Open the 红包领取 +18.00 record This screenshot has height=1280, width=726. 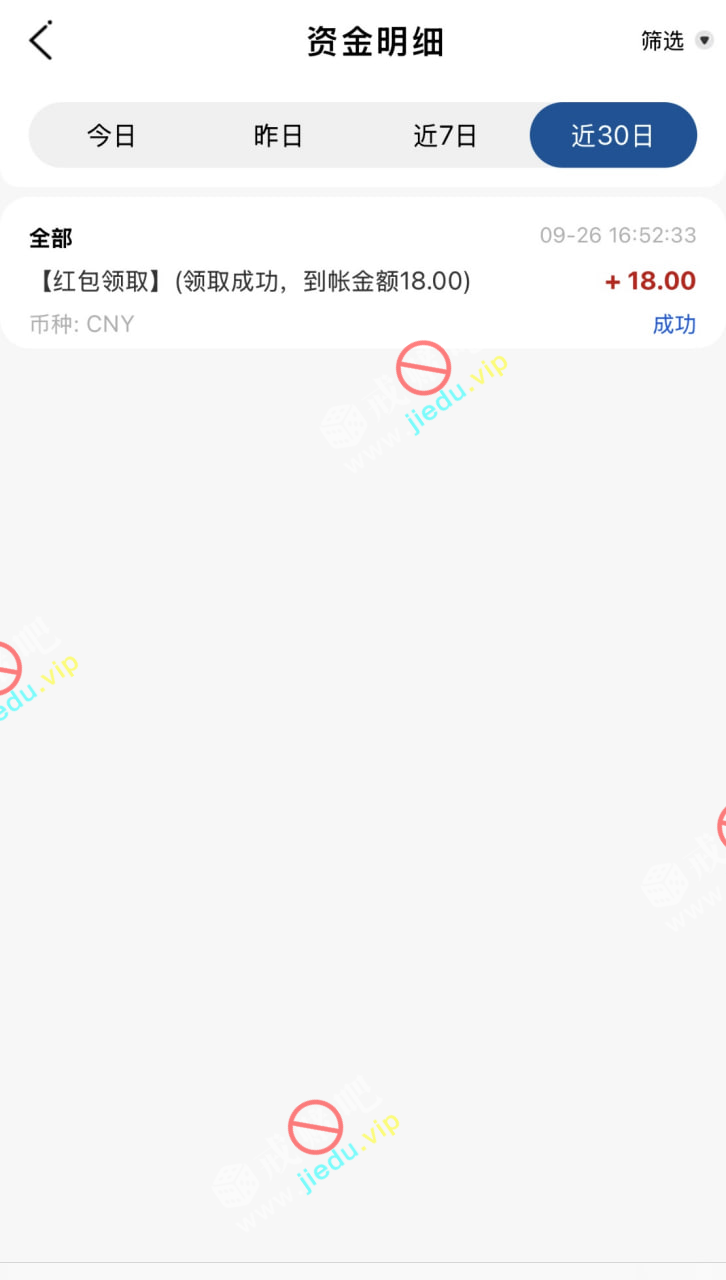coord(362,281)
